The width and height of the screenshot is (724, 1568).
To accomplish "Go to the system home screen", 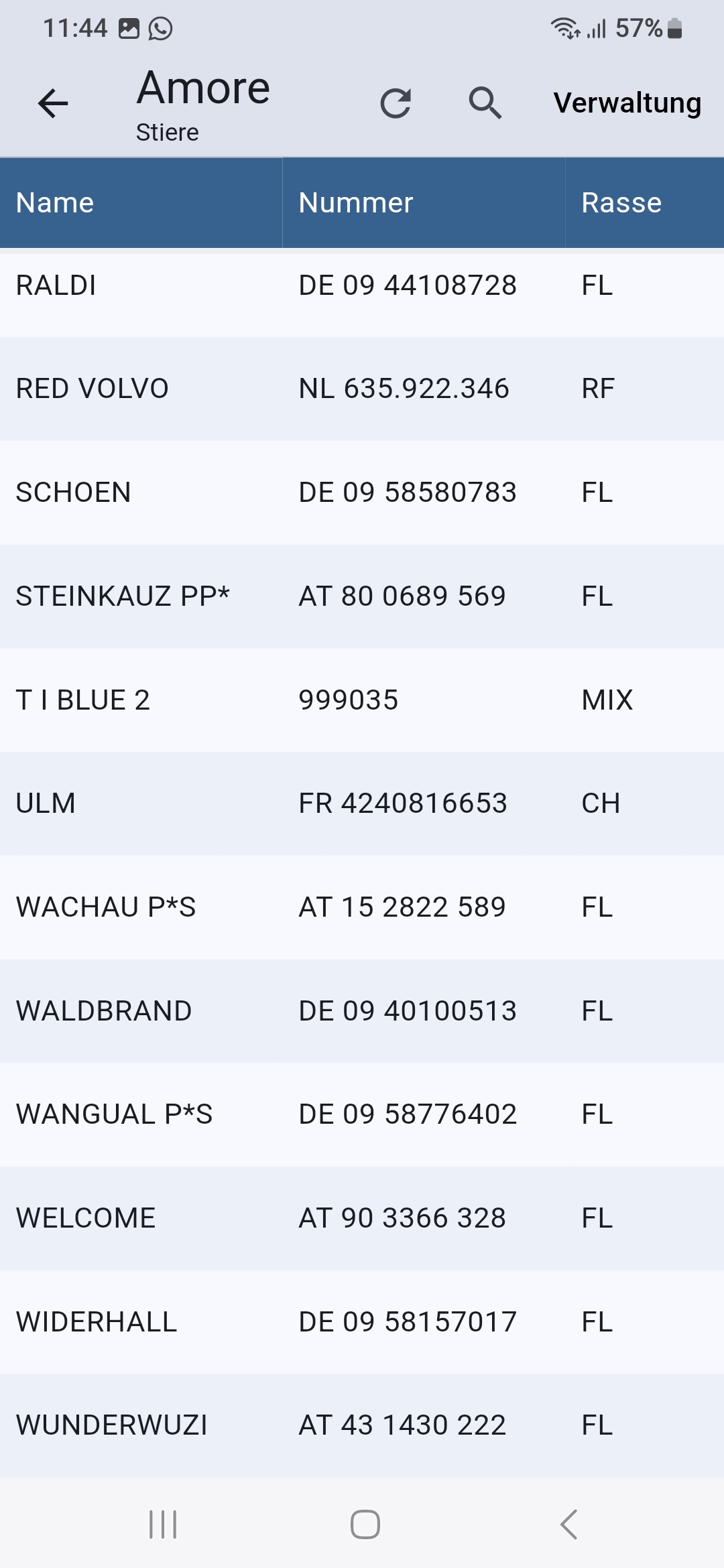I will coord(365,1524).
